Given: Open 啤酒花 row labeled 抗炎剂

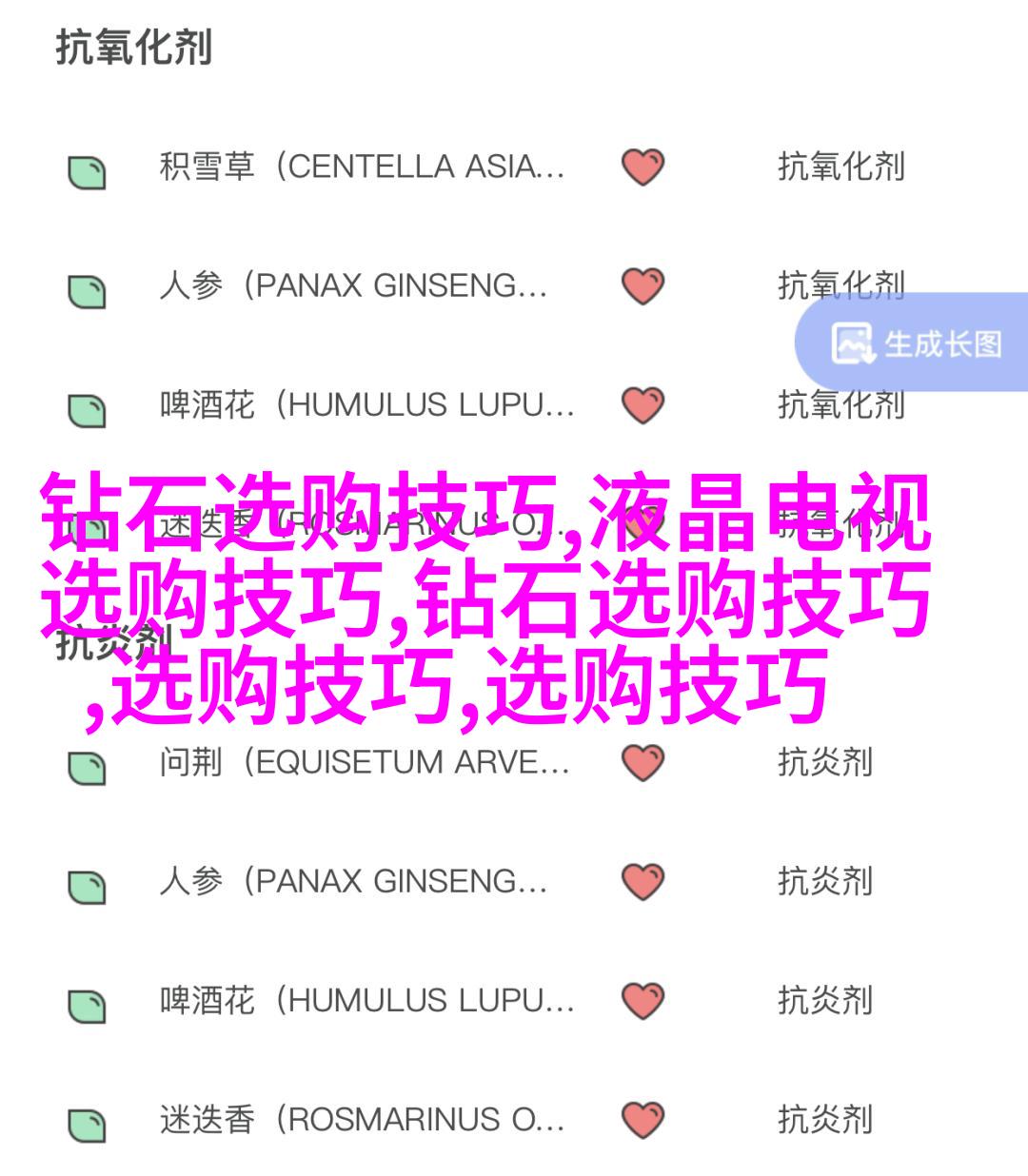Looking at the screenshot, I should (x=366, y=1000).
